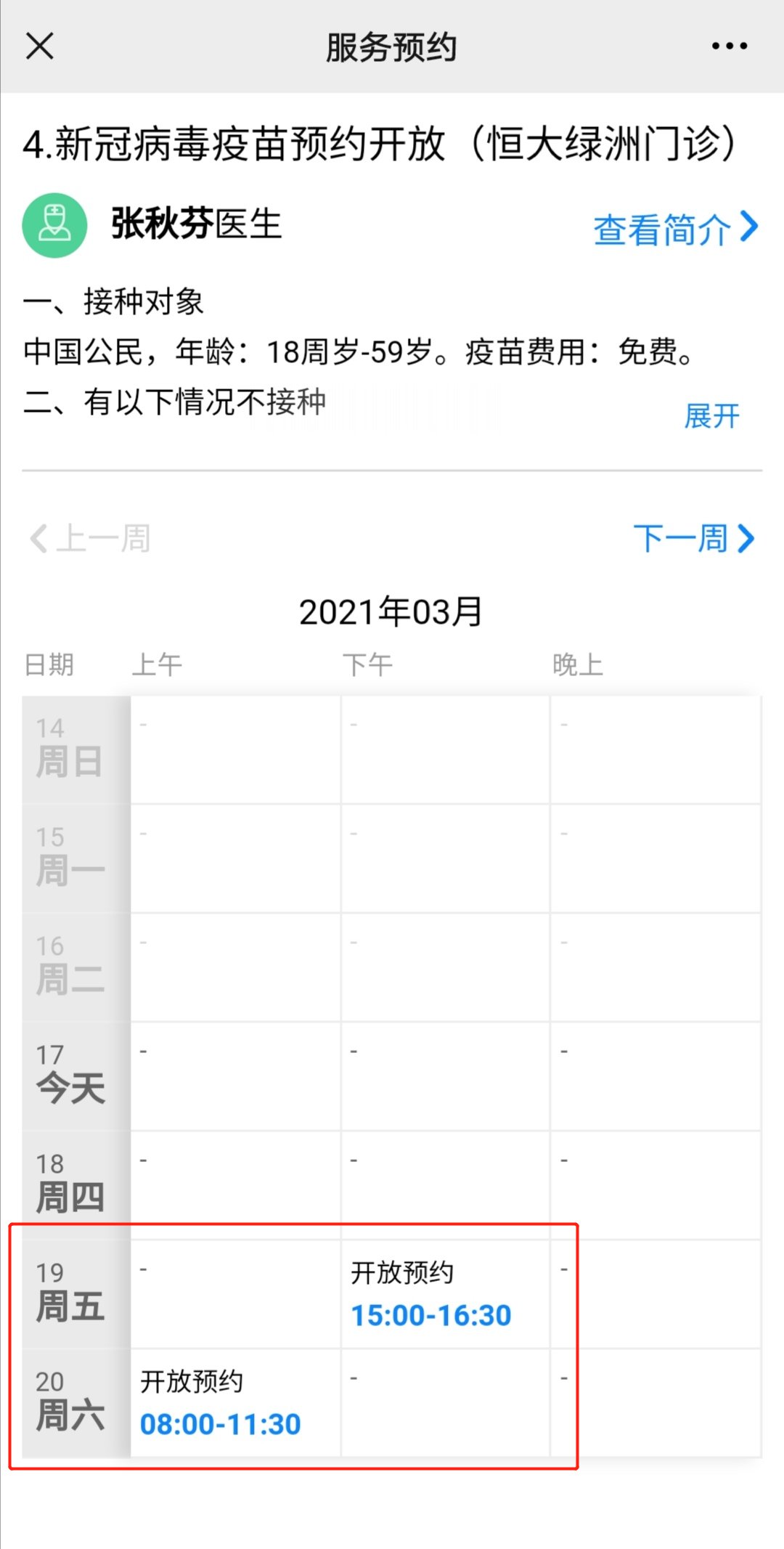Screen dimensions: 784x1549
Task: Open 查看简介 doctor profile link
Action: tap(675, 229)
